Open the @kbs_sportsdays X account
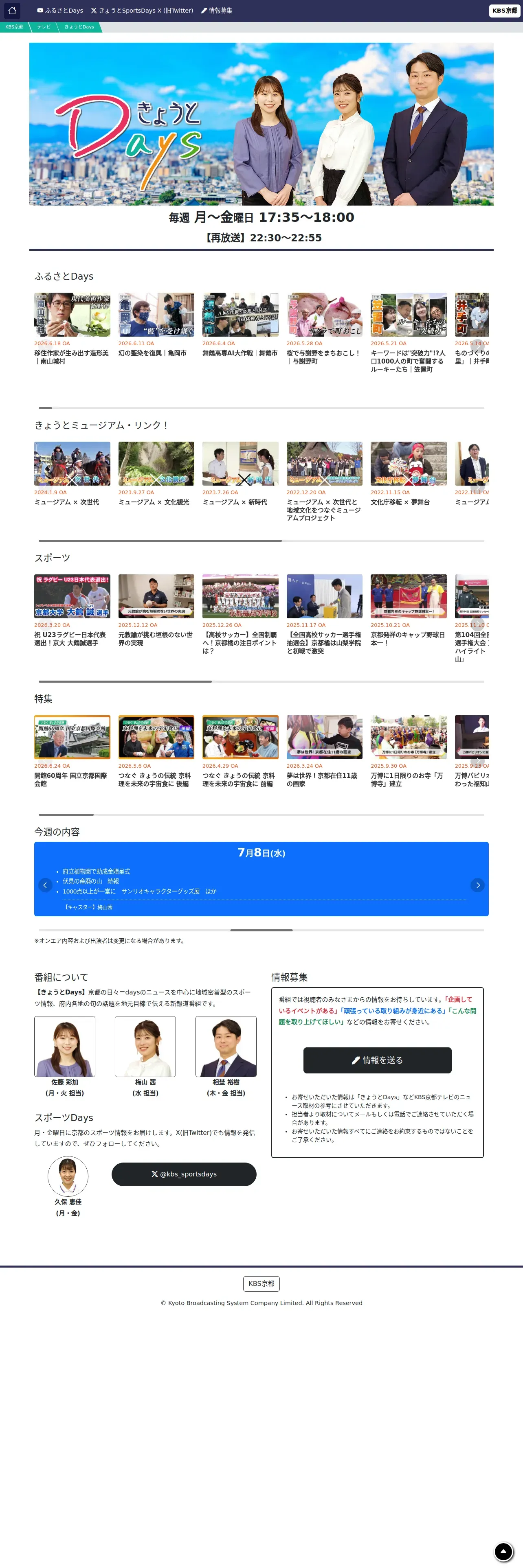 (x=184, y=1174)
